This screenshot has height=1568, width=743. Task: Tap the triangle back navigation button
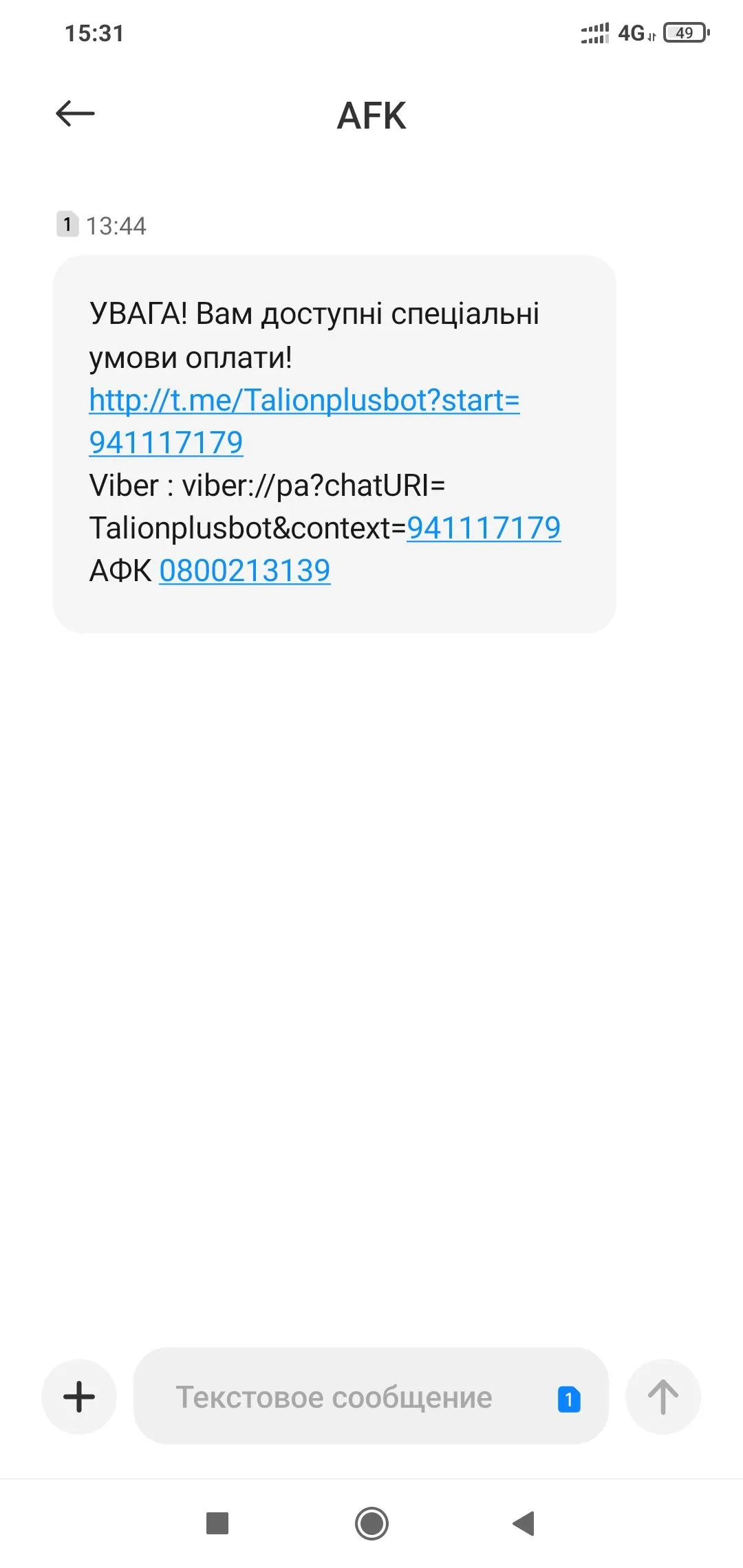pyautogui.click(x=523, y=1521)
